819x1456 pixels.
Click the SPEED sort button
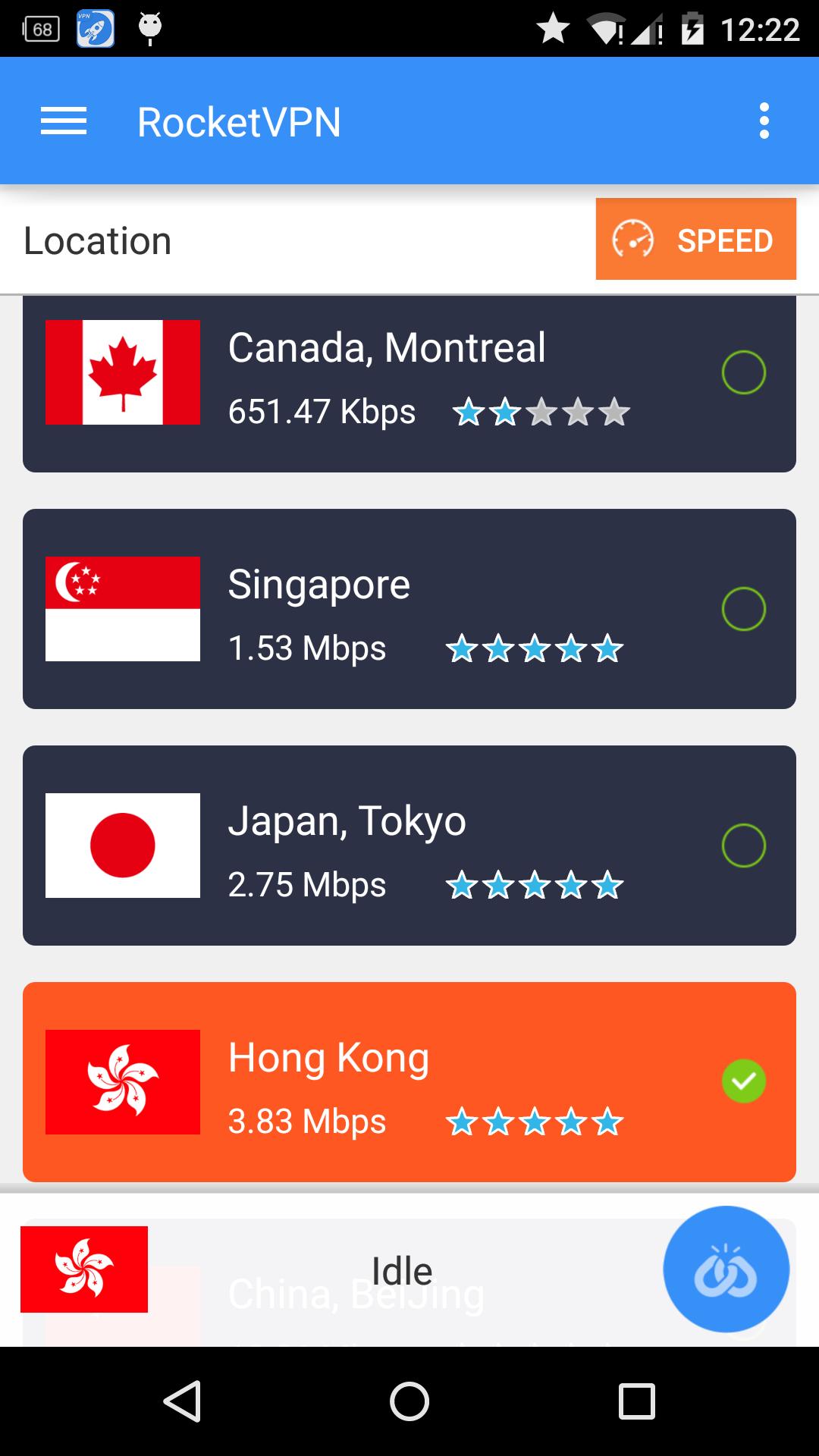click(695, 240)
